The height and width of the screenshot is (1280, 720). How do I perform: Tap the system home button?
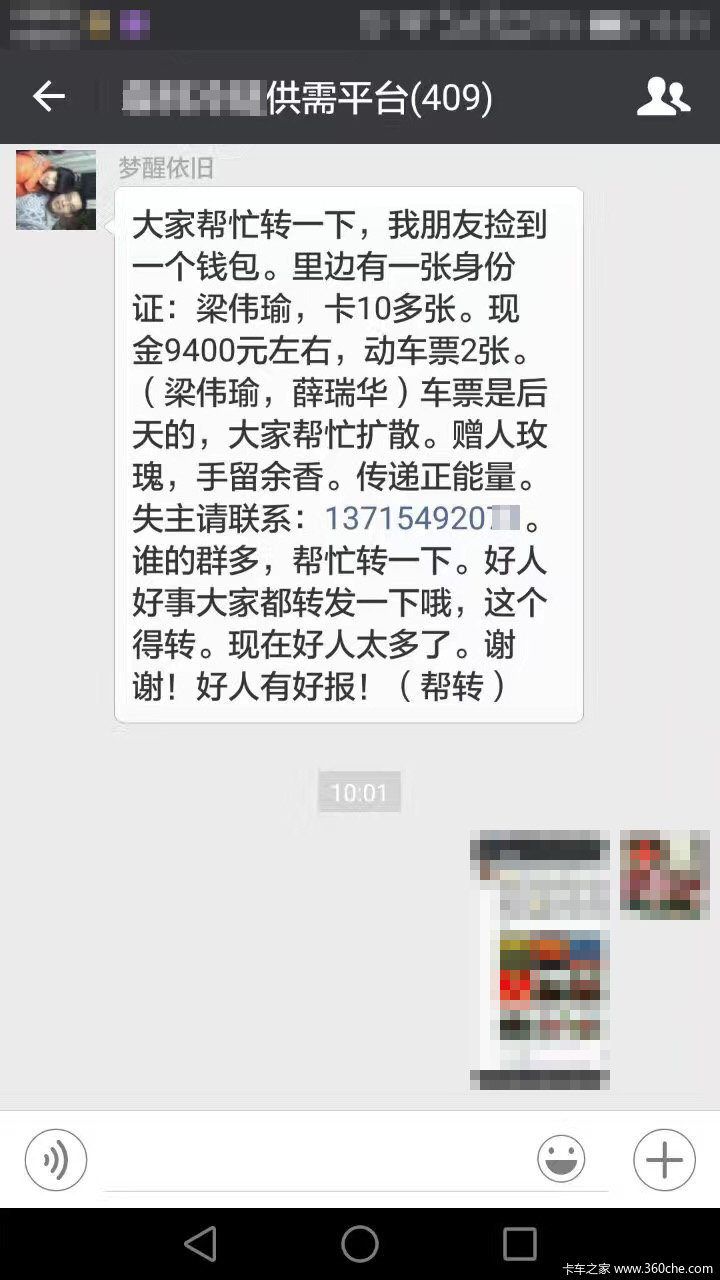(360, 1244)
